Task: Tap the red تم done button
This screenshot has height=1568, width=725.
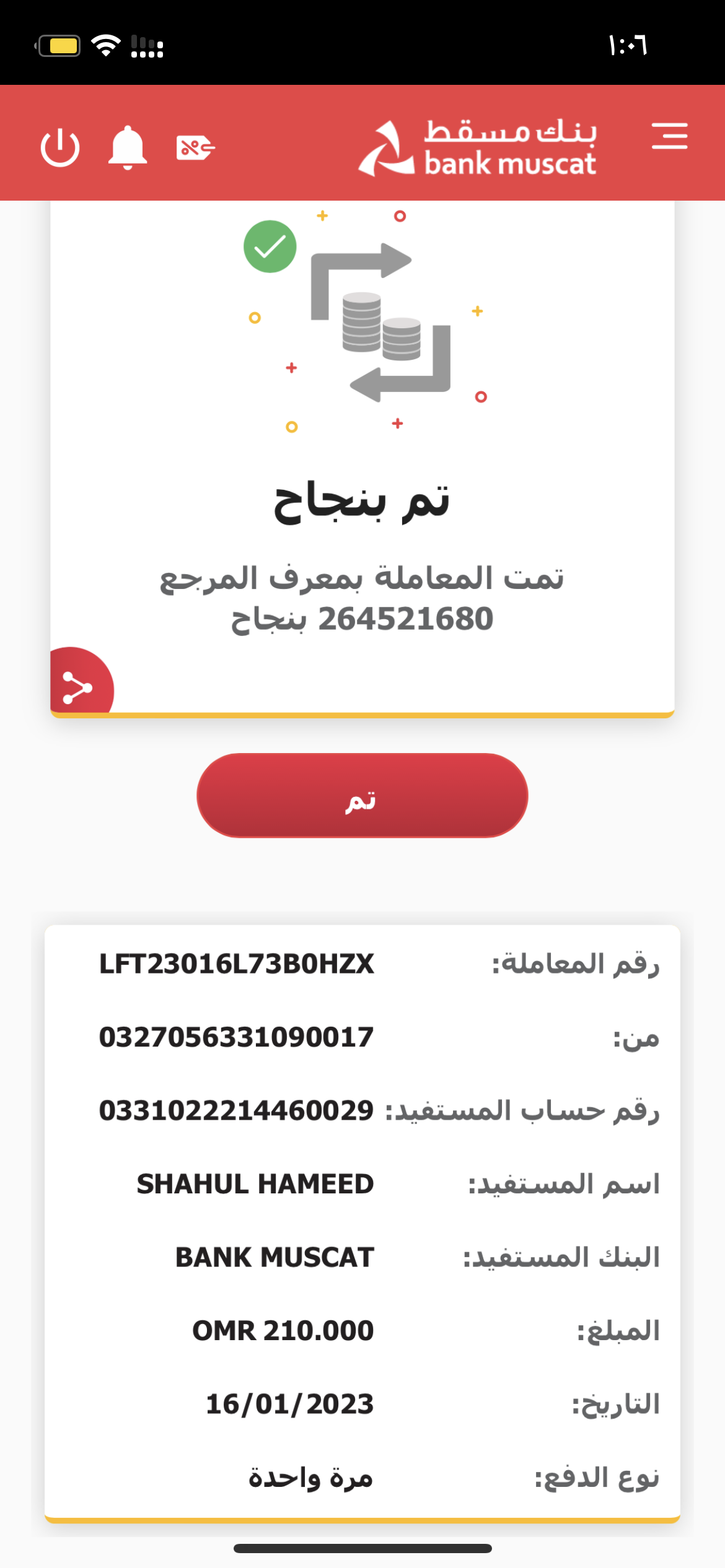Action: click(x=362, y=796)
